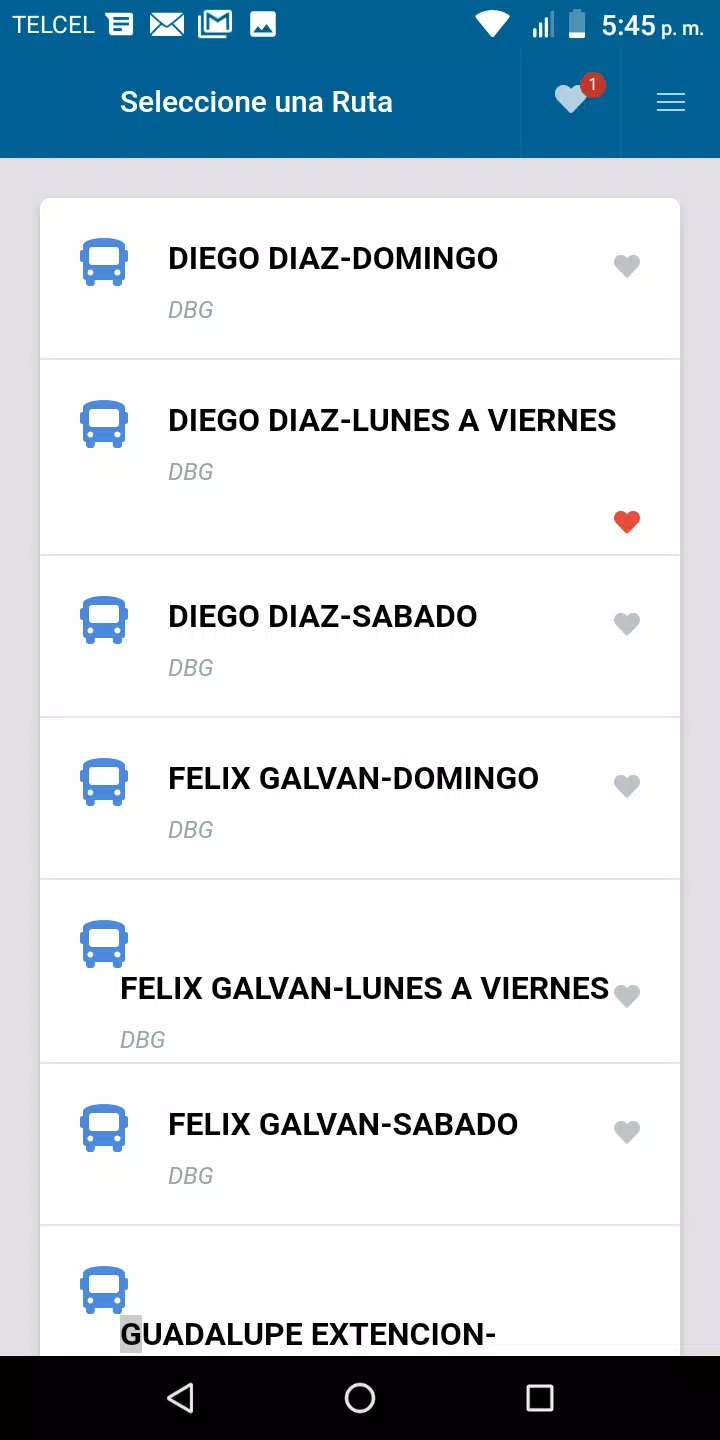
Task: Tap the bus icon next to FELIX GALVAN-SABADO
Action: click(x=104, y=1127)
